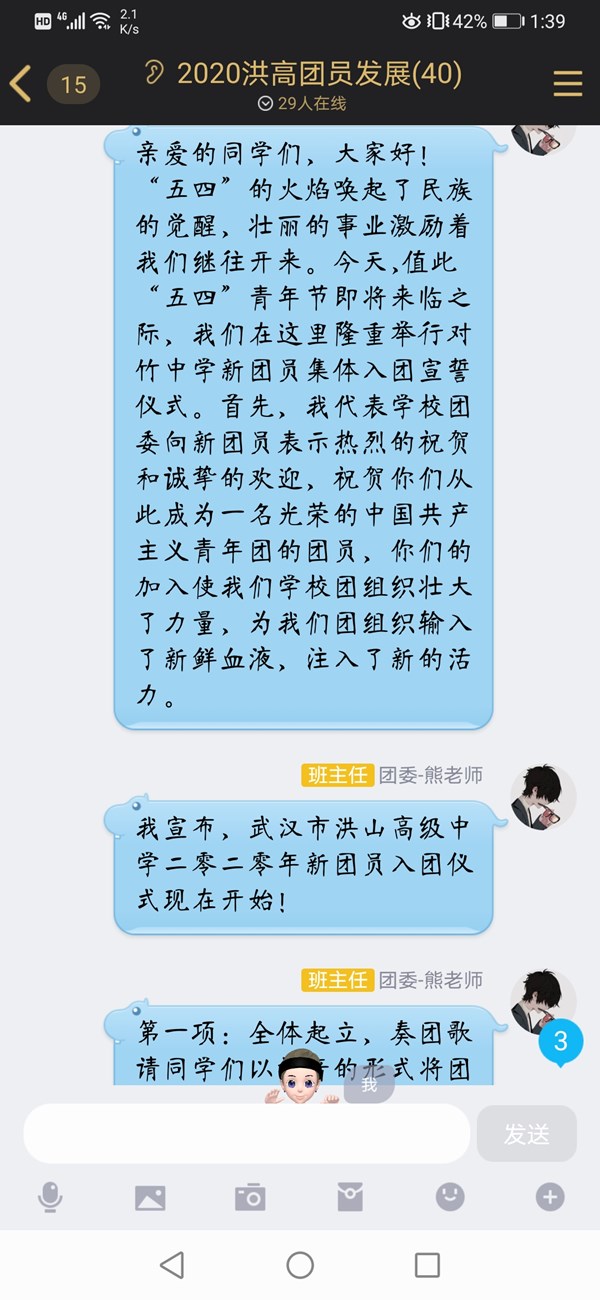600x1300 pixels.
Task: Open 2020洪高团员发展 group info
Action: click(318, 74)
